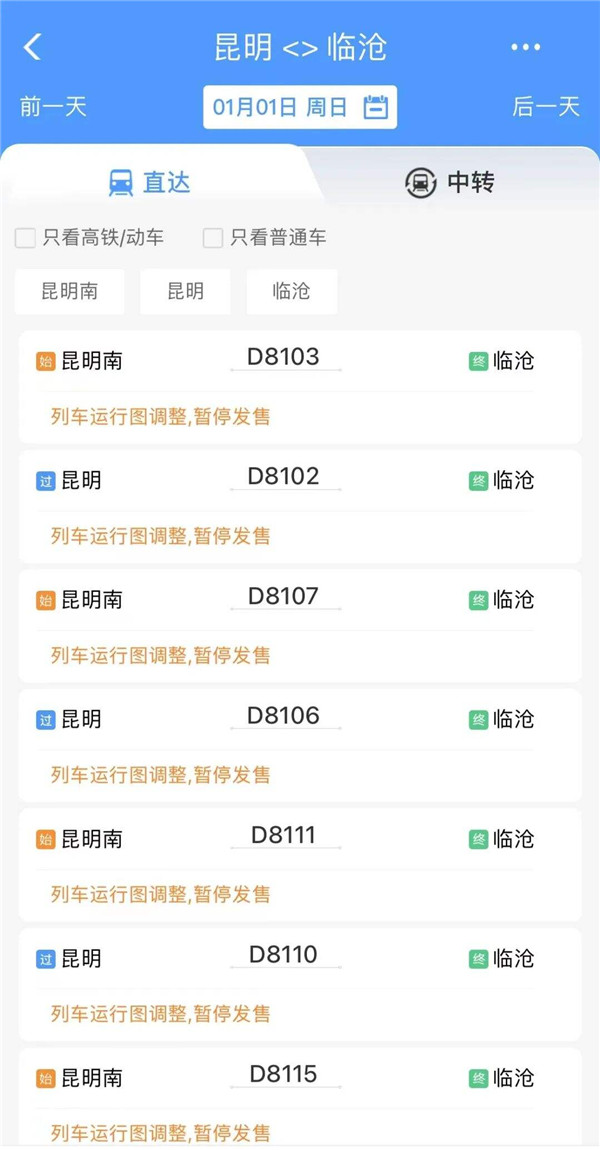600x1150 pixels.
Task: Filter by the 临沧 station chip
Action: click(x=291, y=291)
